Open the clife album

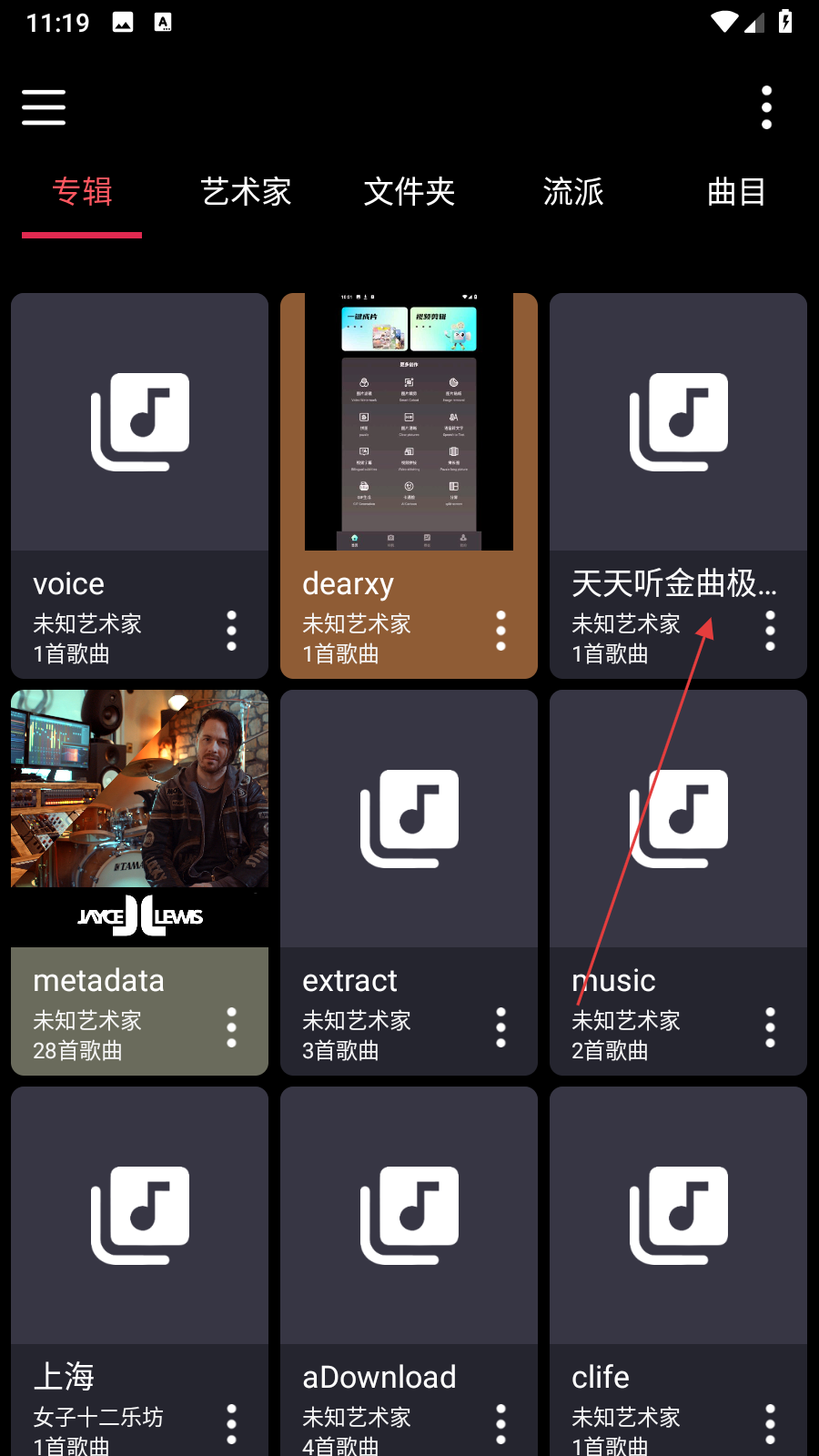coord(678,1216)
